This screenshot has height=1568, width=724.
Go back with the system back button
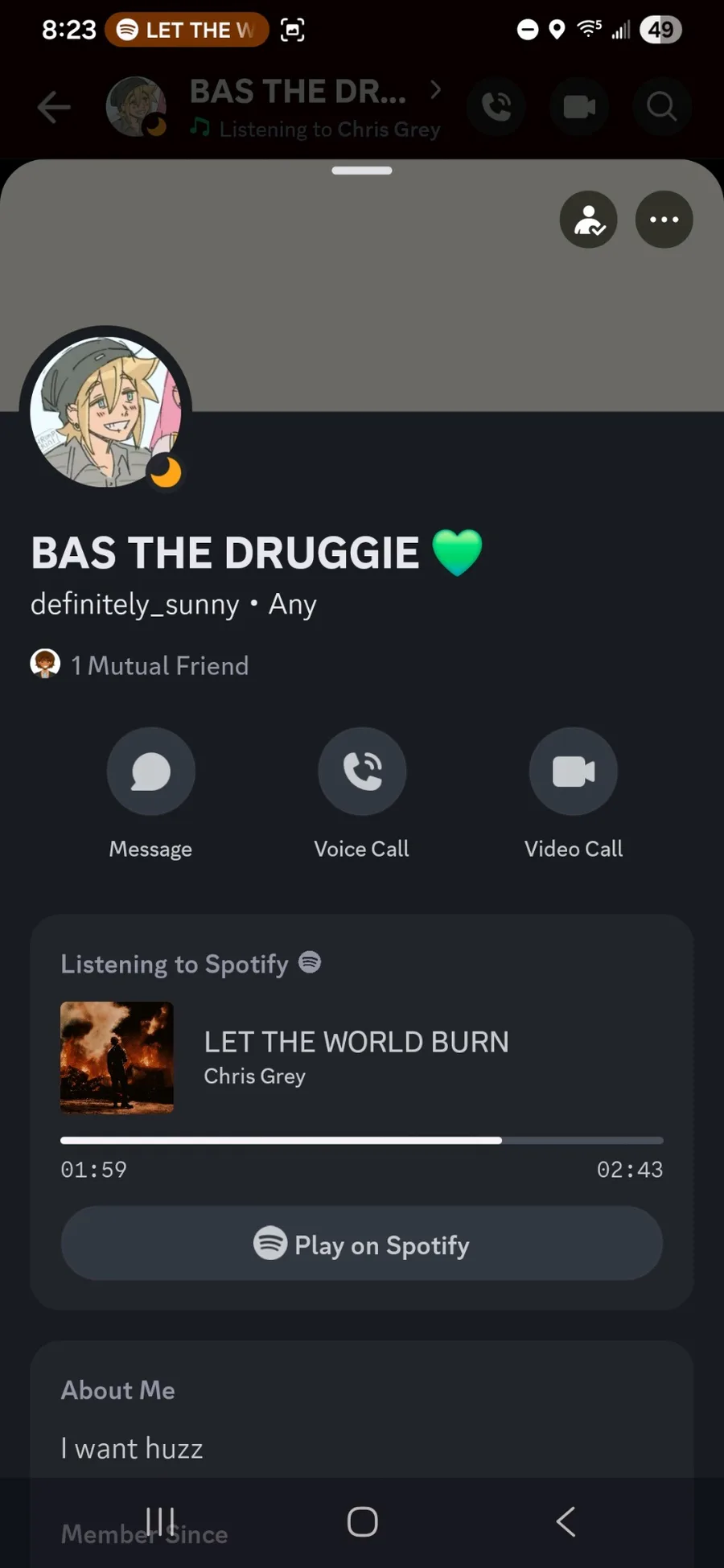click(566, 1521)
